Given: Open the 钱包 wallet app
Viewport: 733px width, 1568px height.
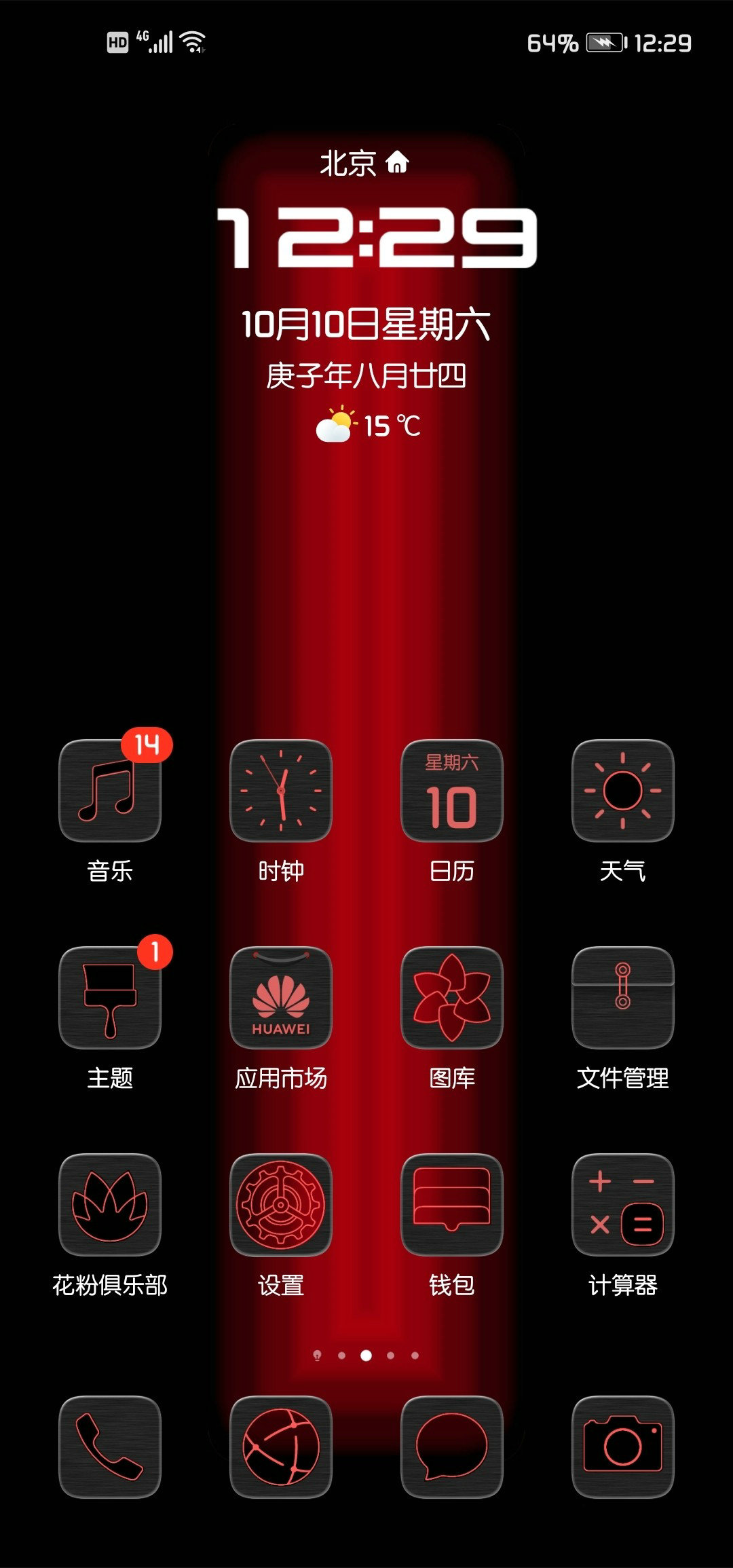Looking at the screenshot, I should (452, 1205).
